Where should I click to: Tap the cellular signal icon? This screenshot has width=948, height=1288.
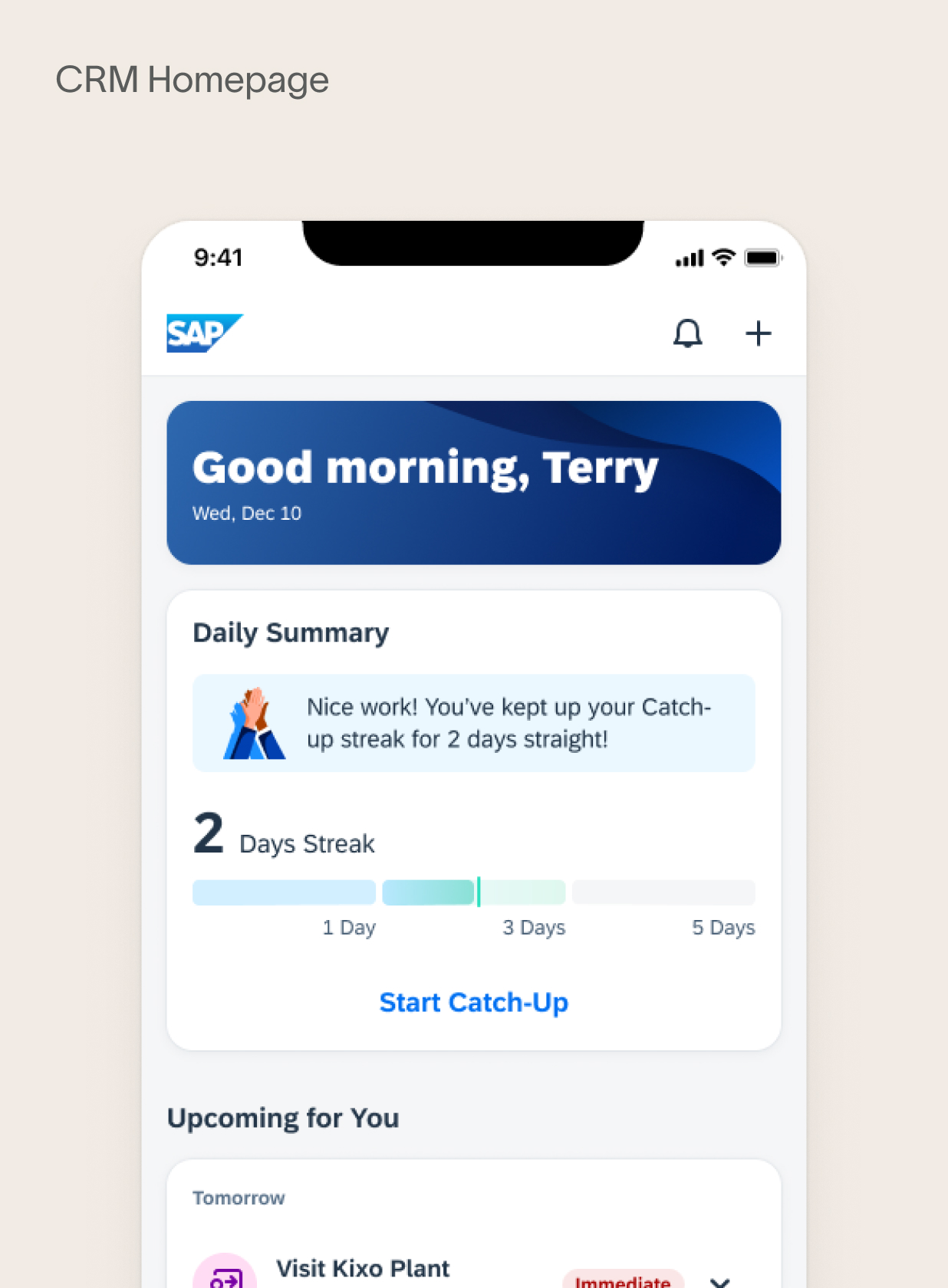pos(690,258)
